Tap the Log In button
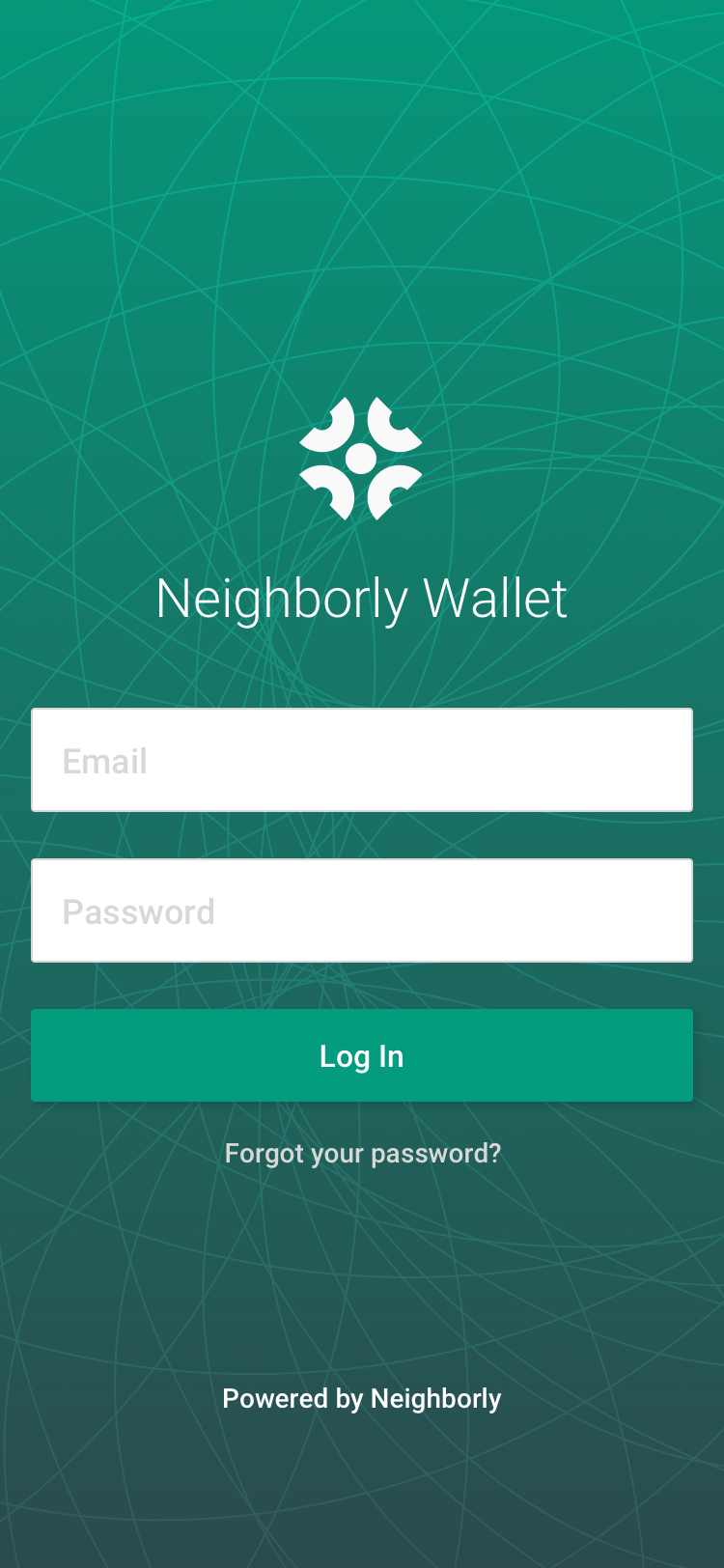This screenshot has height=1568, width=724. pyautogui.click(x=362, y=1055)
